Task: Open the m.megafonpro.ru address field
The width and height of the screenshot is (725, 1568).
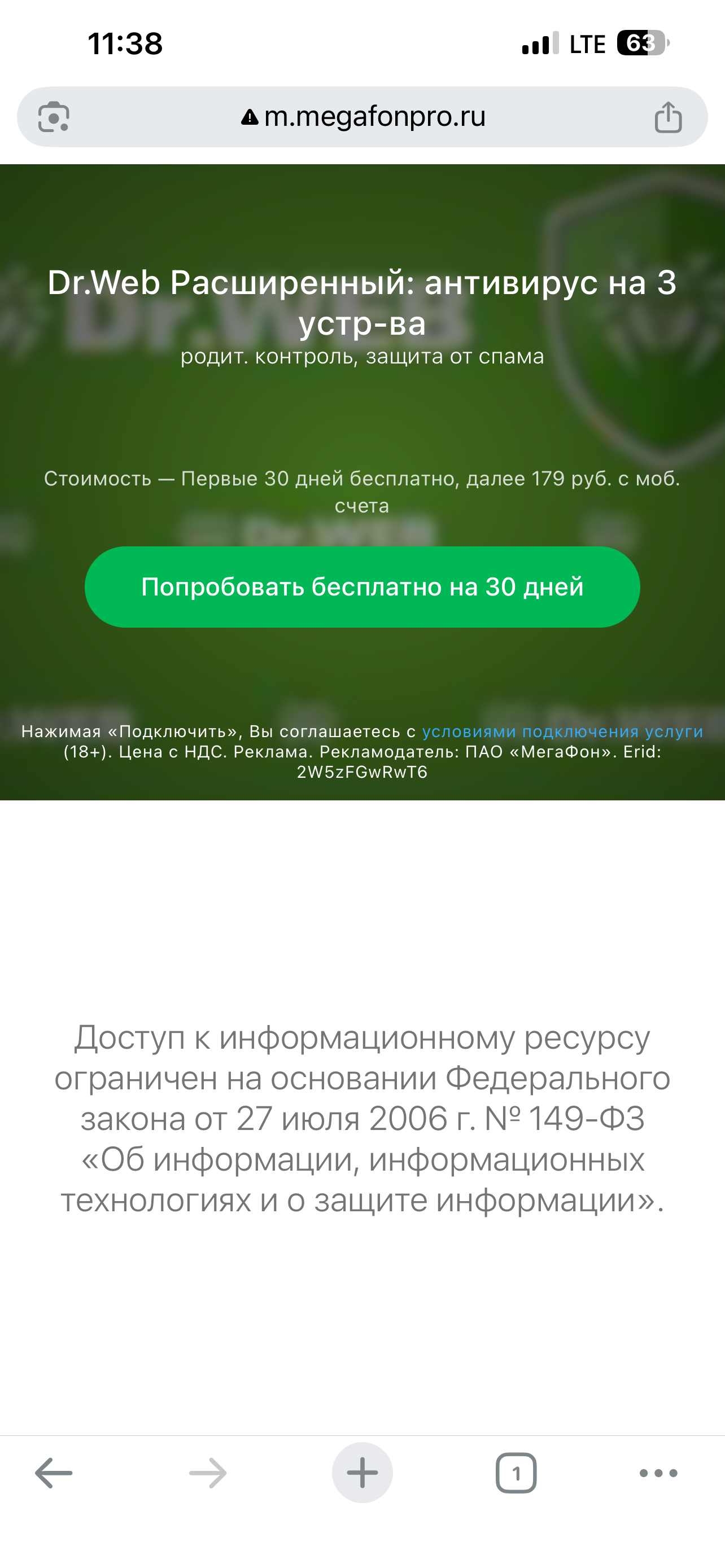Action: pos(364,117)
